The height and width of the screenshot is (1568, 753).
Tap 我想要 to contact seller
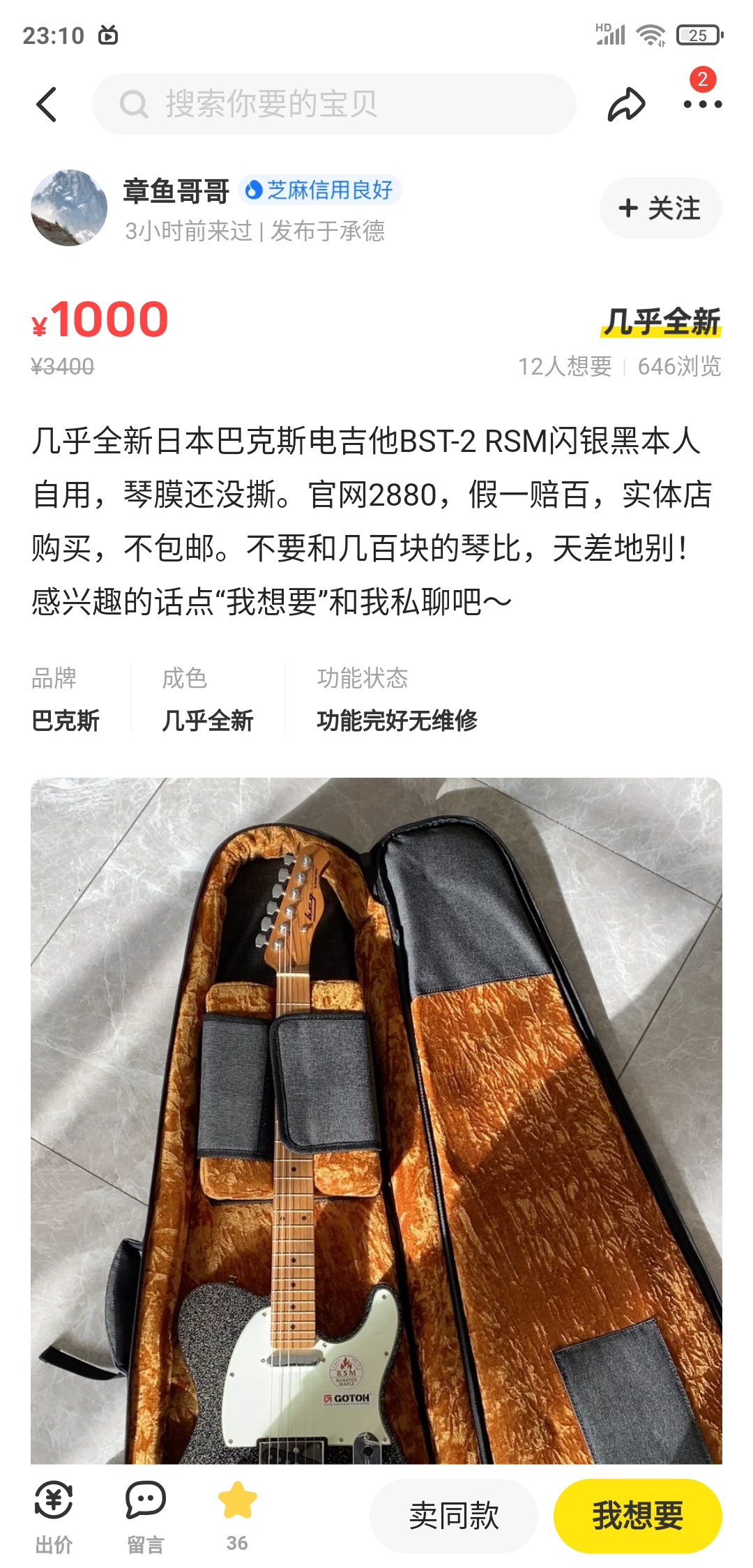tap(637, 1515)
